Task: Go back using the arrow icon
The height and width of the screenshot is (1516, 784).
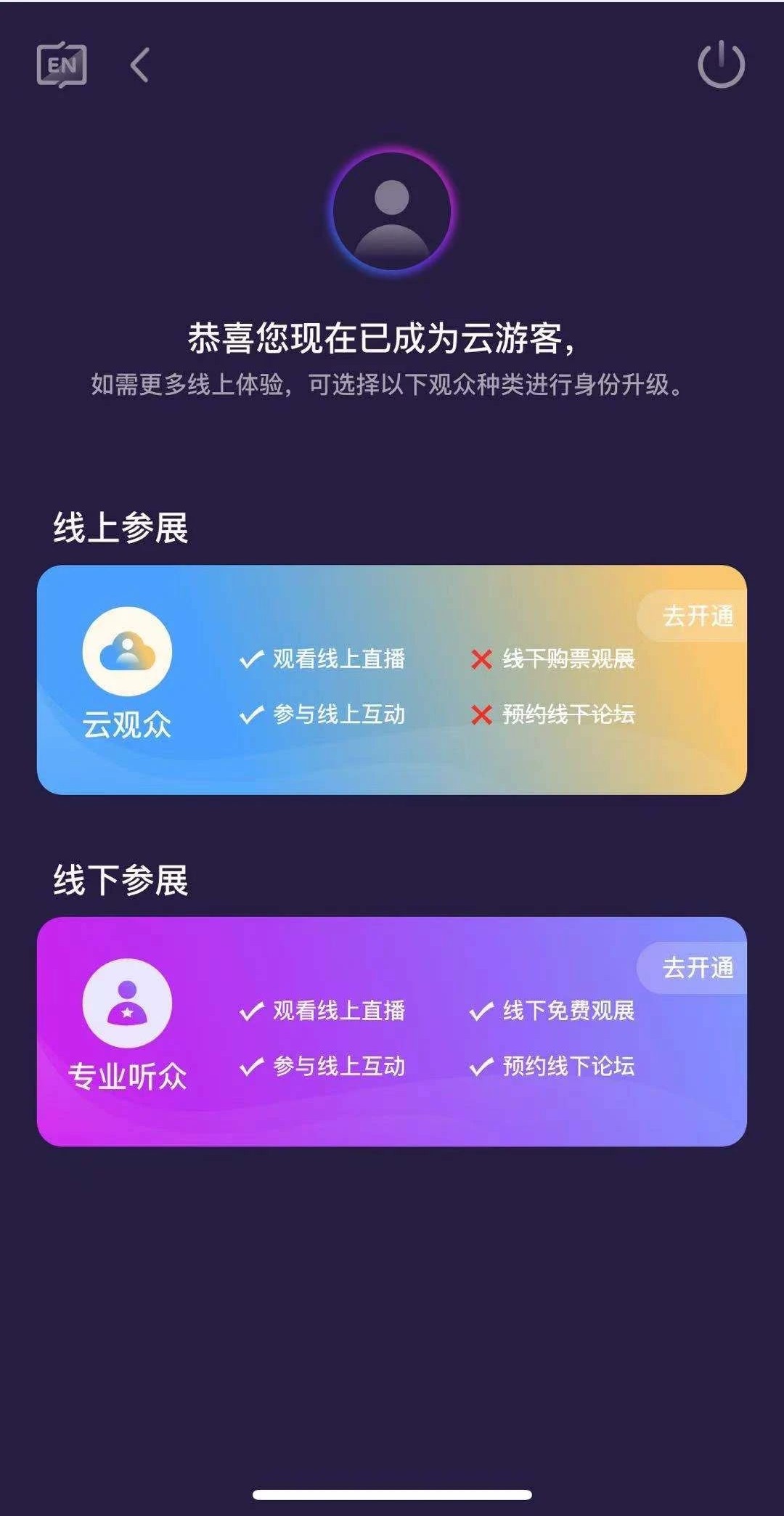Action: 139,65
